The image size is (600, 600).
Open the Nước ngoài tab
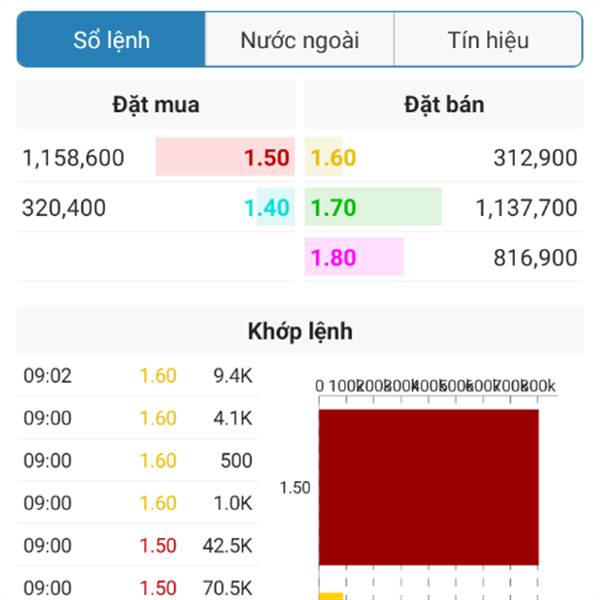coord(299,40)
